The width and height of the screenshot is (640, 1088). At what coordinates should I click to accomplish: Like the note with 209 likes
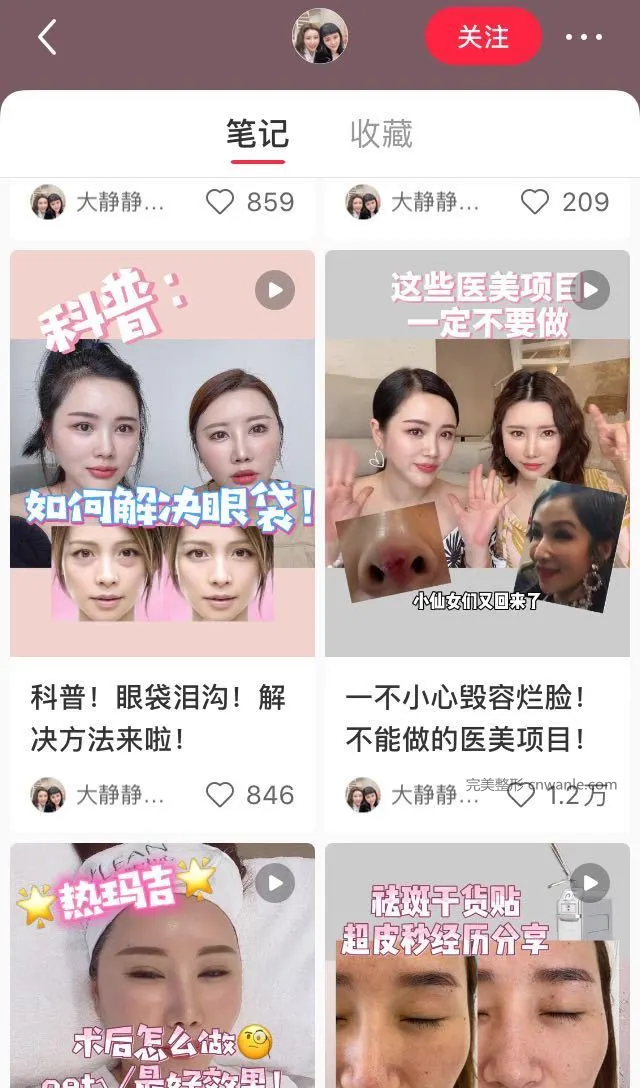pyautogui.click(x=535, y=202)
